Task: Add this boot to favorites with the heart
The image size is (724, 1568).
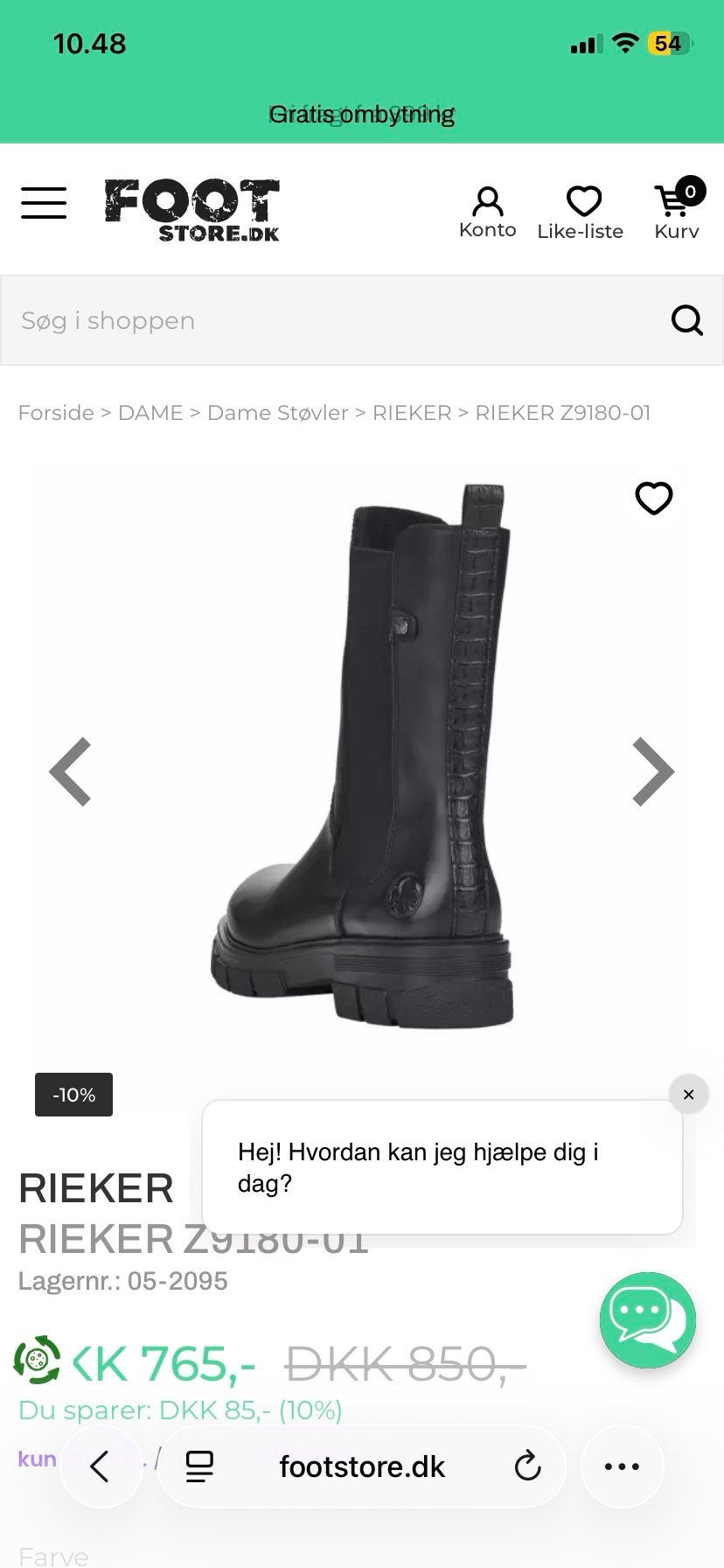Action: click(x=654, y=498)
